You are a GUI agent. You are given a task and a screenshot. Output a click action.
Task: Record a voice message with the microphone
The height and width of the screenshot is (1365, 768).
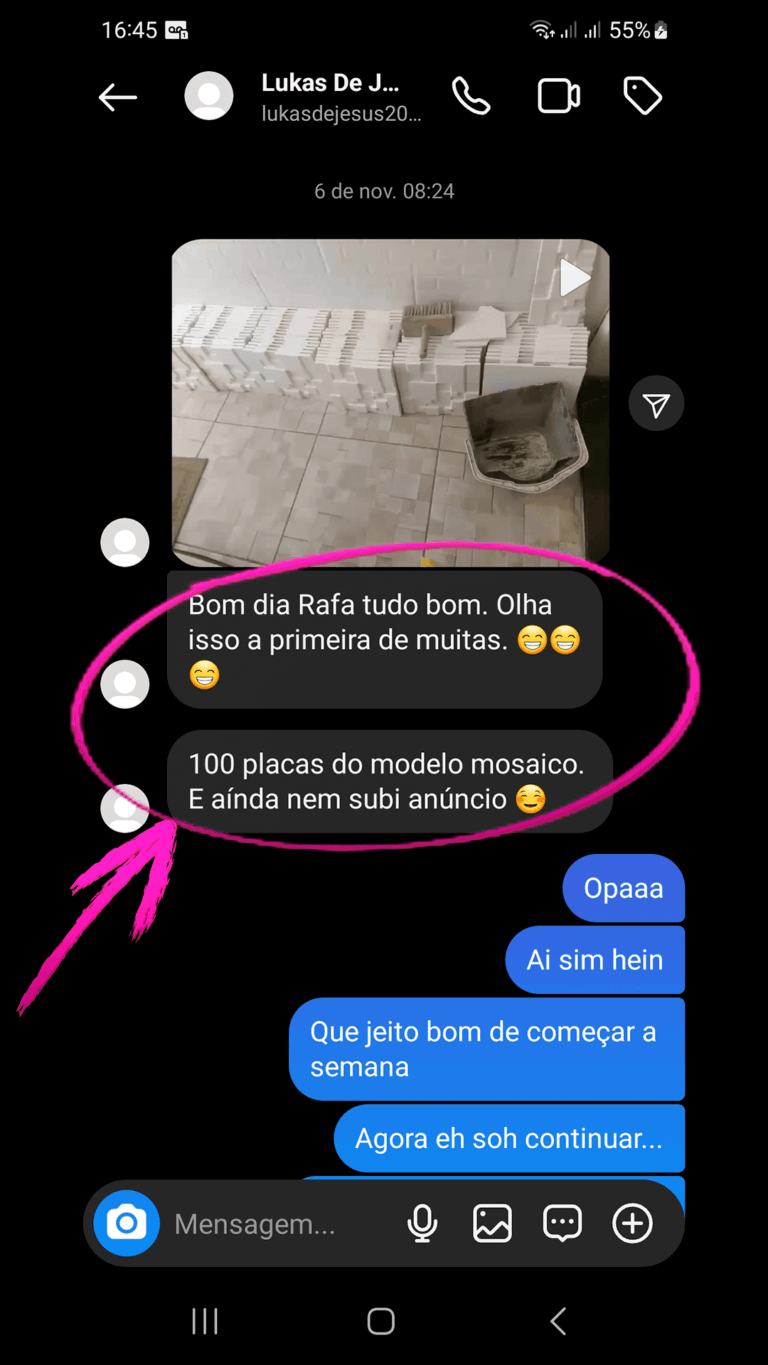pyautogui.click(x=422, y=1222)
